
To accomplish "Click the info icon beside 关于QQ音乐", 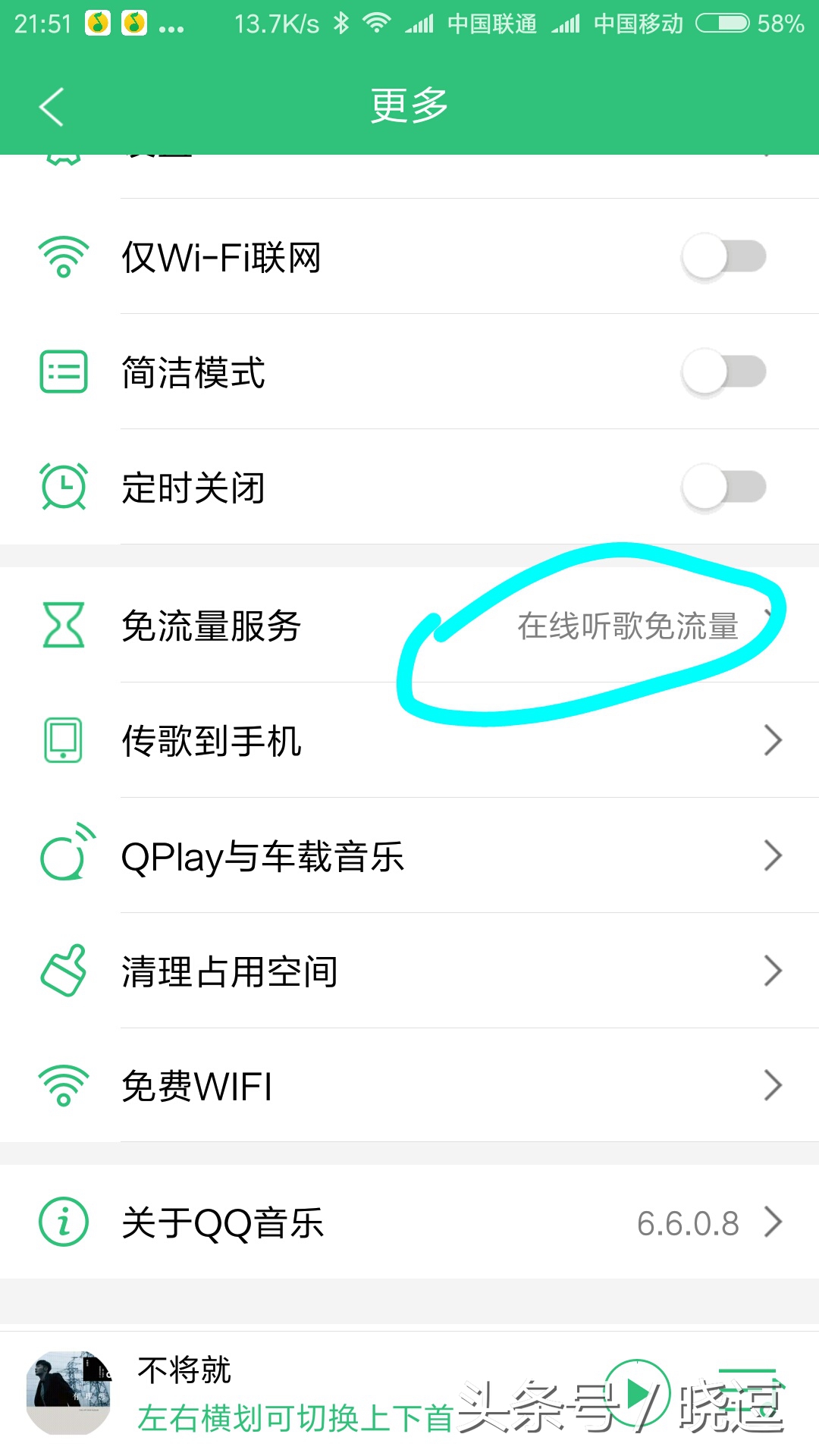I will tap(64, 1222).
